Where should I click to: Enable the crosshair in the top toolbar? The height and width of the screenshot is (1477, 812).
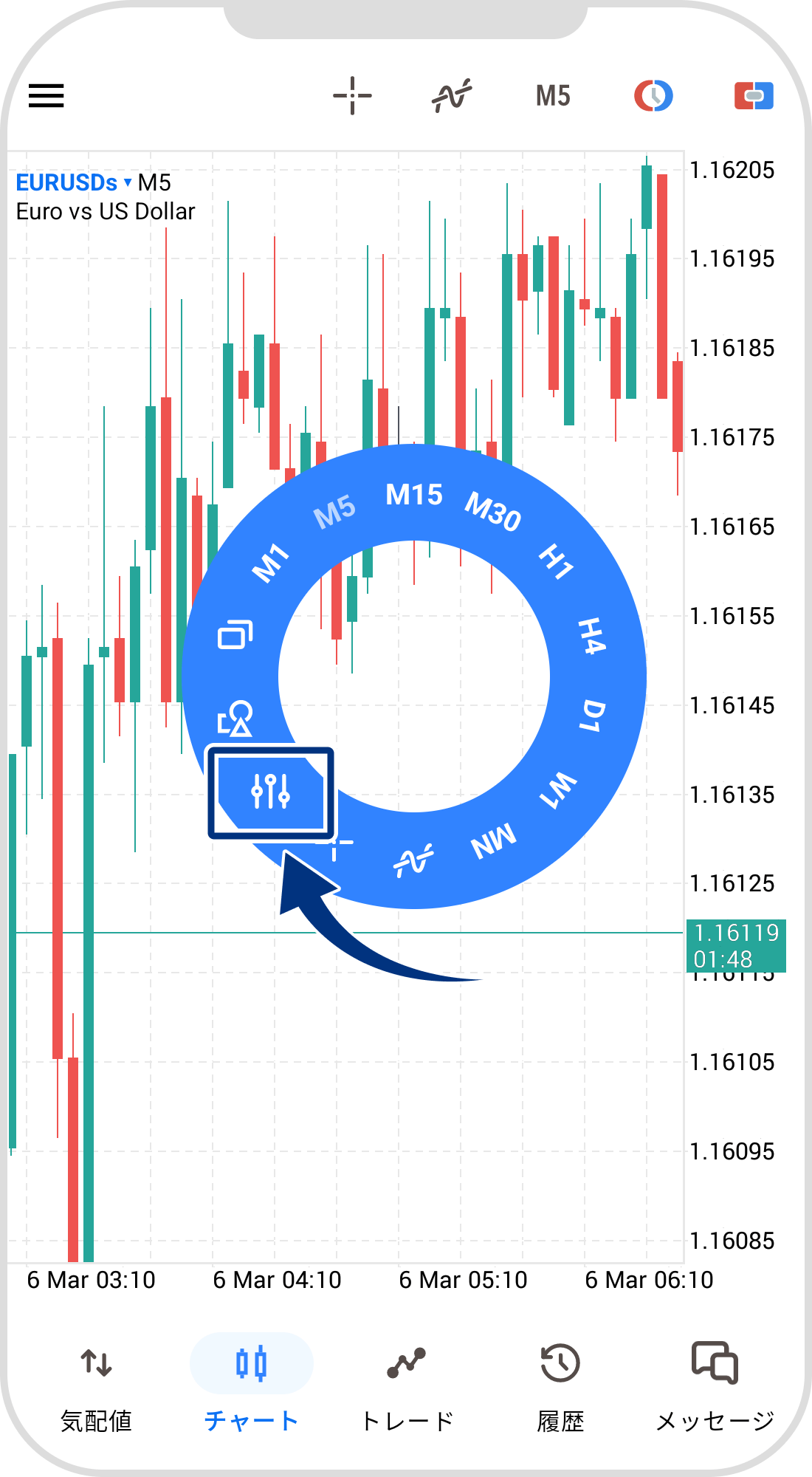(x=352, y=96)
